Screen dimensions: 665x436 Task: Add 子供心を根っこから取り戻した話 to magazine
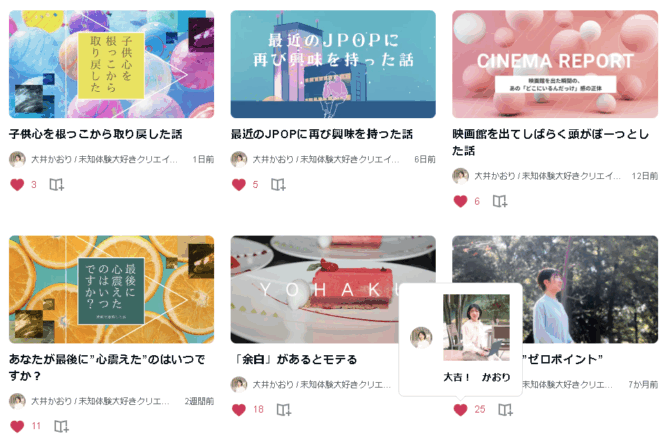click(57, 184)
